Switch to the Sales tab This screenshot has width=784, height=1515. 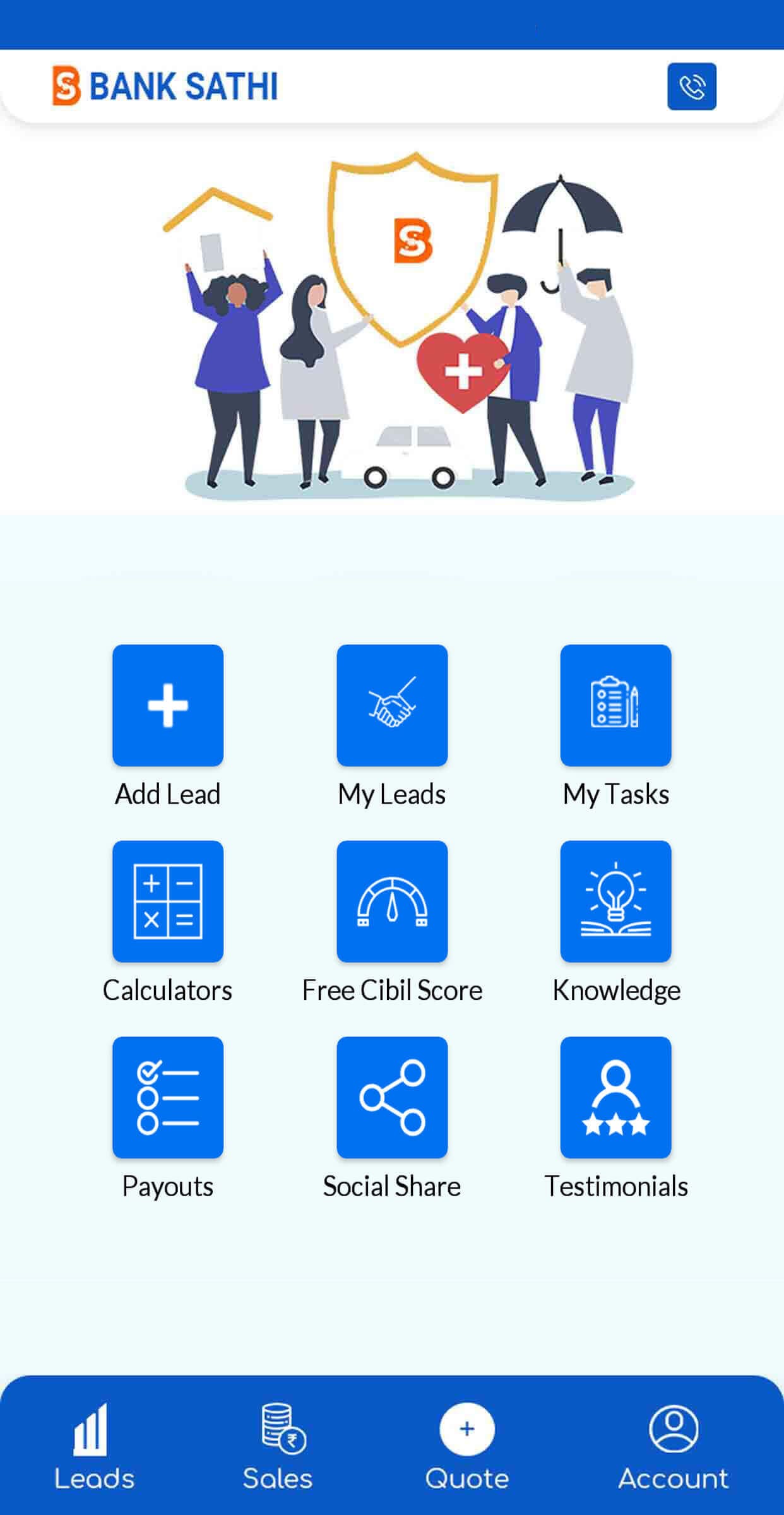278,1447
